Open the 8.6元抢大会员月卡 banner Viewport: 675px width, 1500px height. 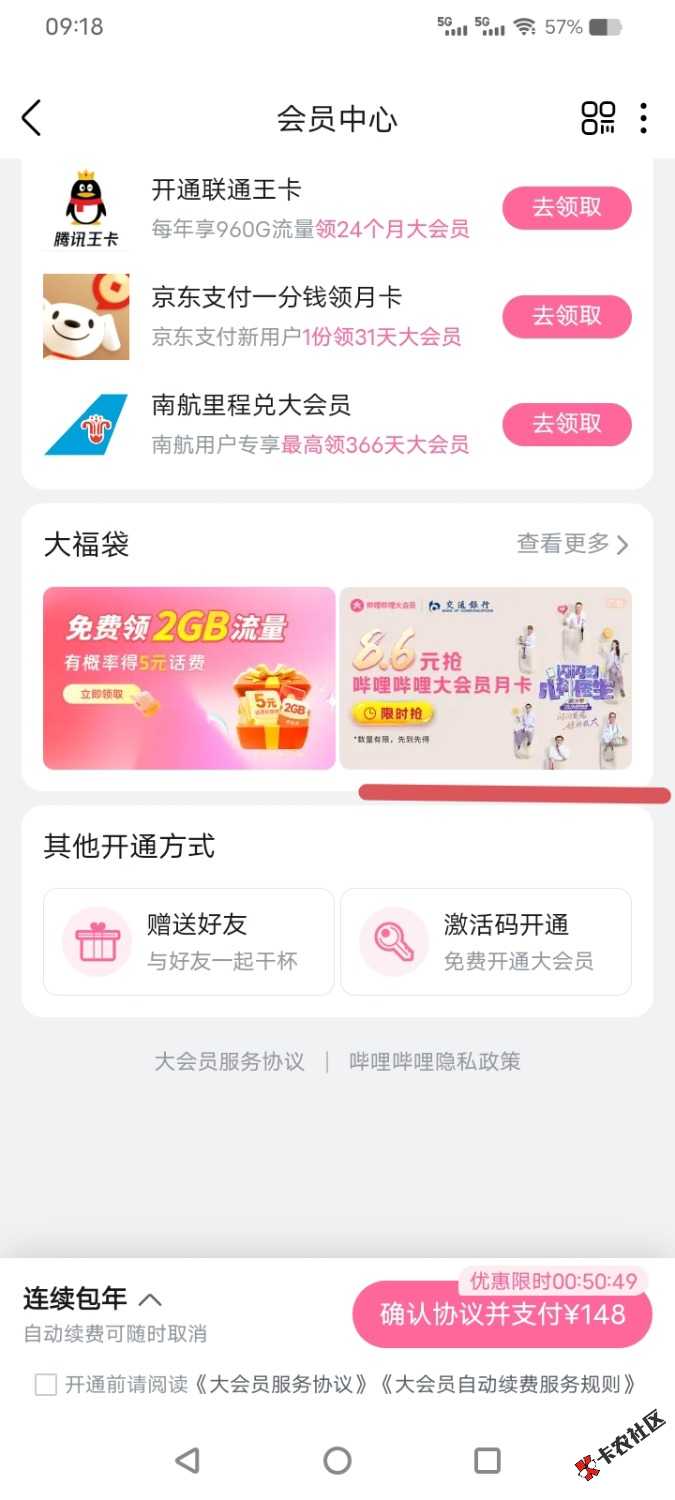485,678
